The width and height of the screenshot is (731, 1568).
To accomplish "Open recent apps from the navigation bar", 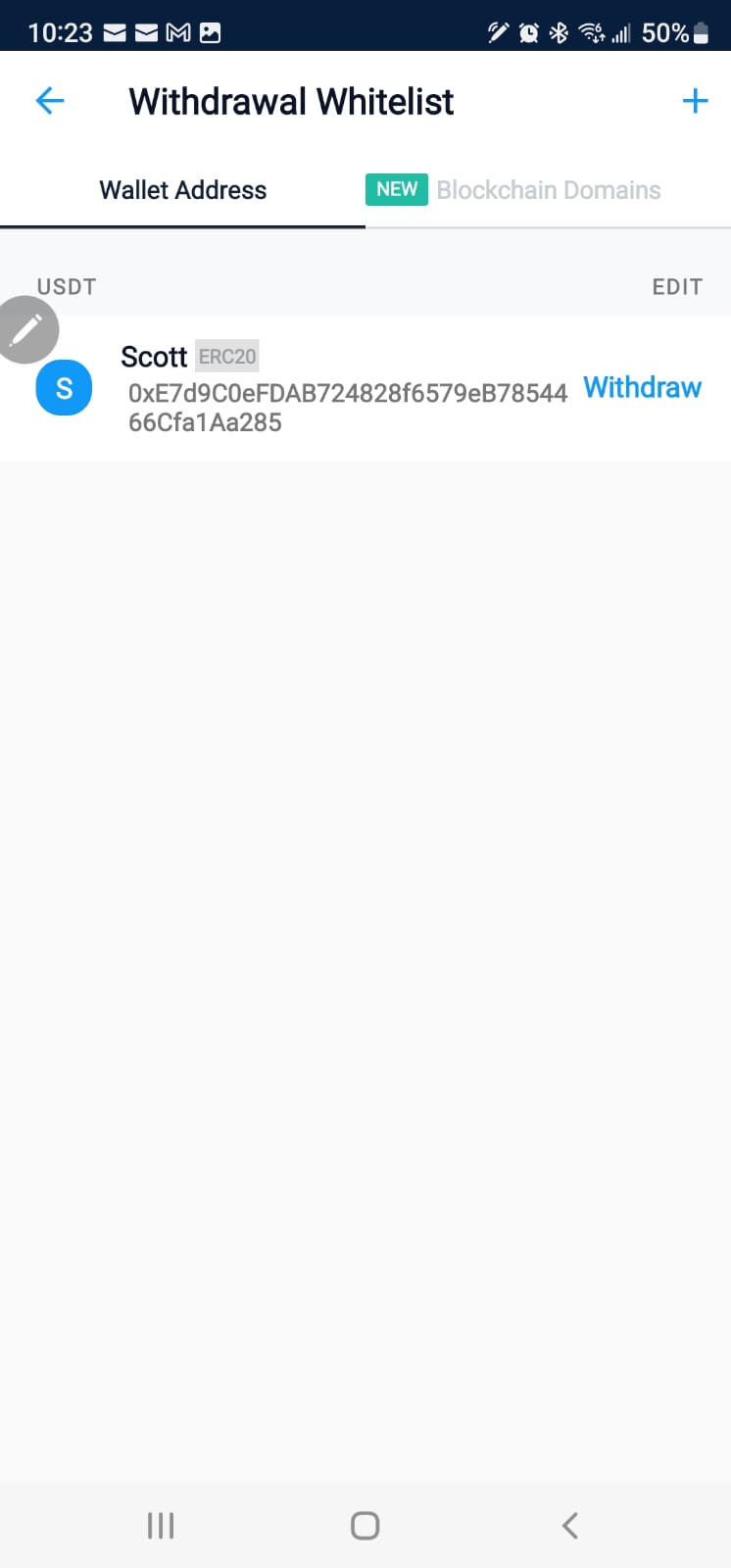I will click(161, 1525).
